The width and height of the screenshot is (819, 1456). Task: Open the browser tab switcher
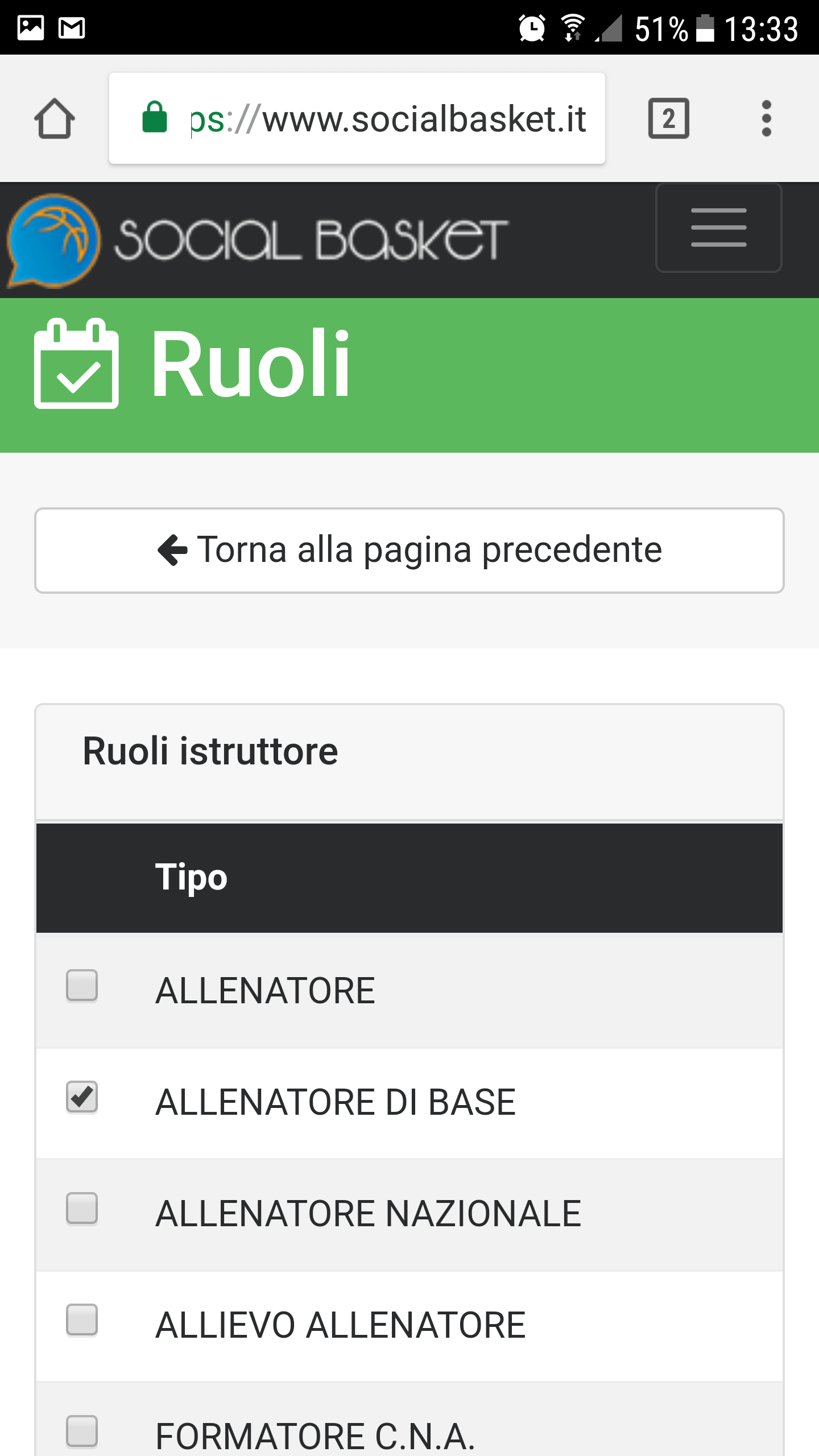[x=669, y=118]
